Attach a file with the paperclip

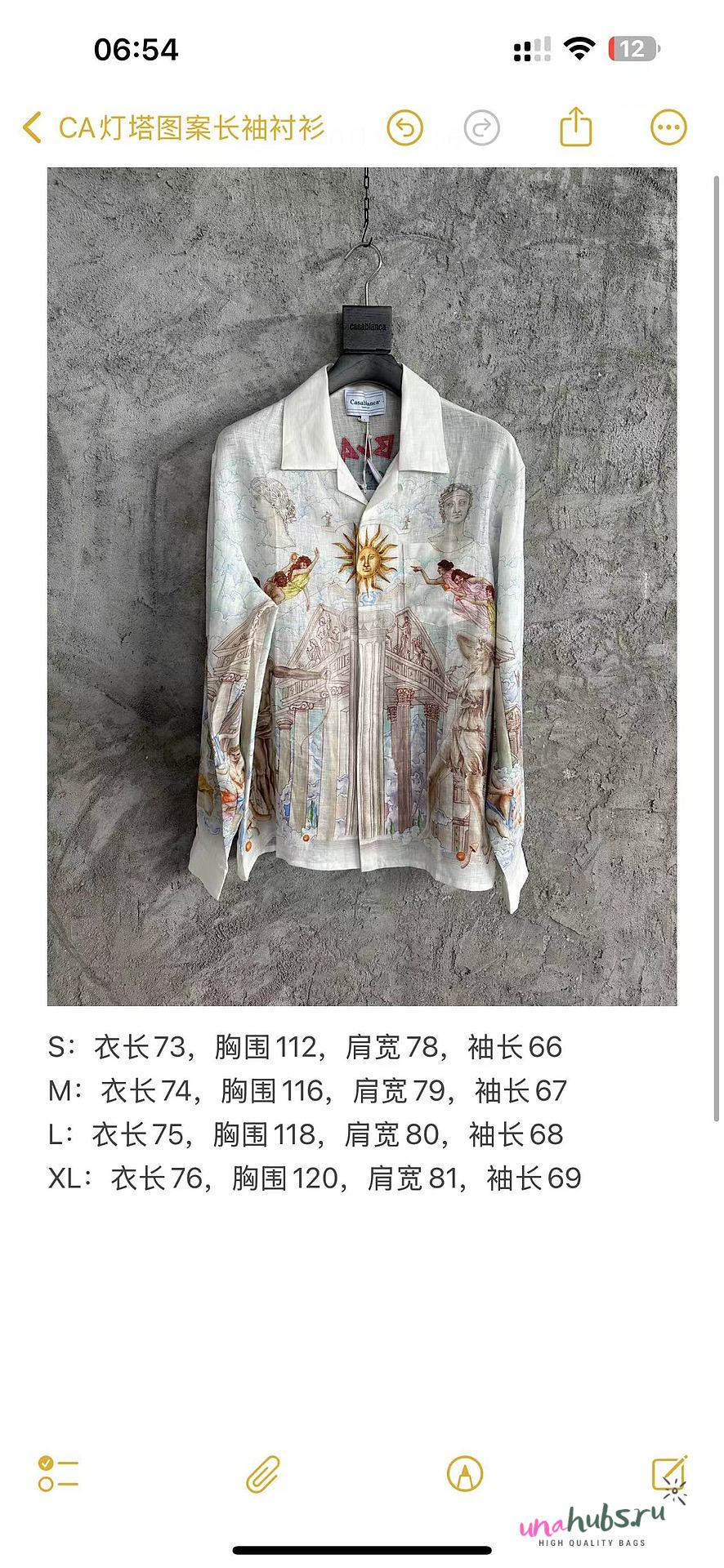tap(263, 1474)
